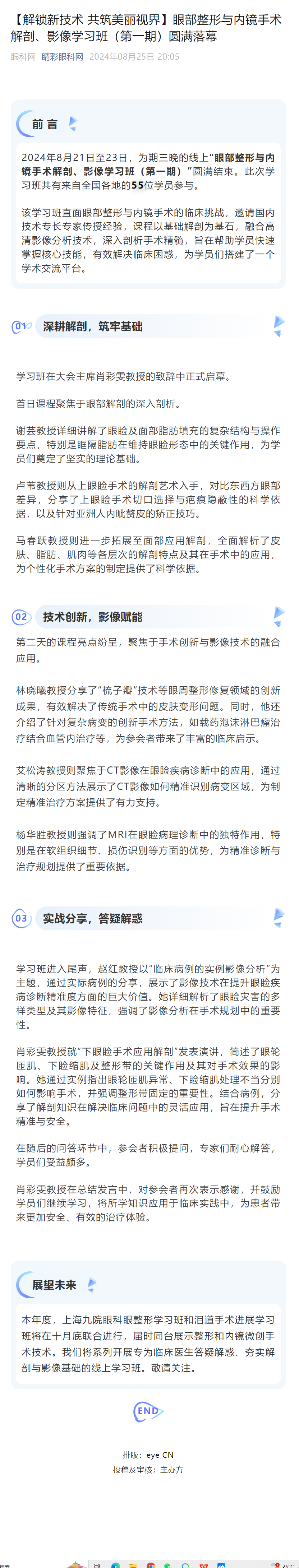This screenshot has width=299, height=1568.
Task: Open the 睛彩眼科网 account link
Action: (x=62, y=57)
